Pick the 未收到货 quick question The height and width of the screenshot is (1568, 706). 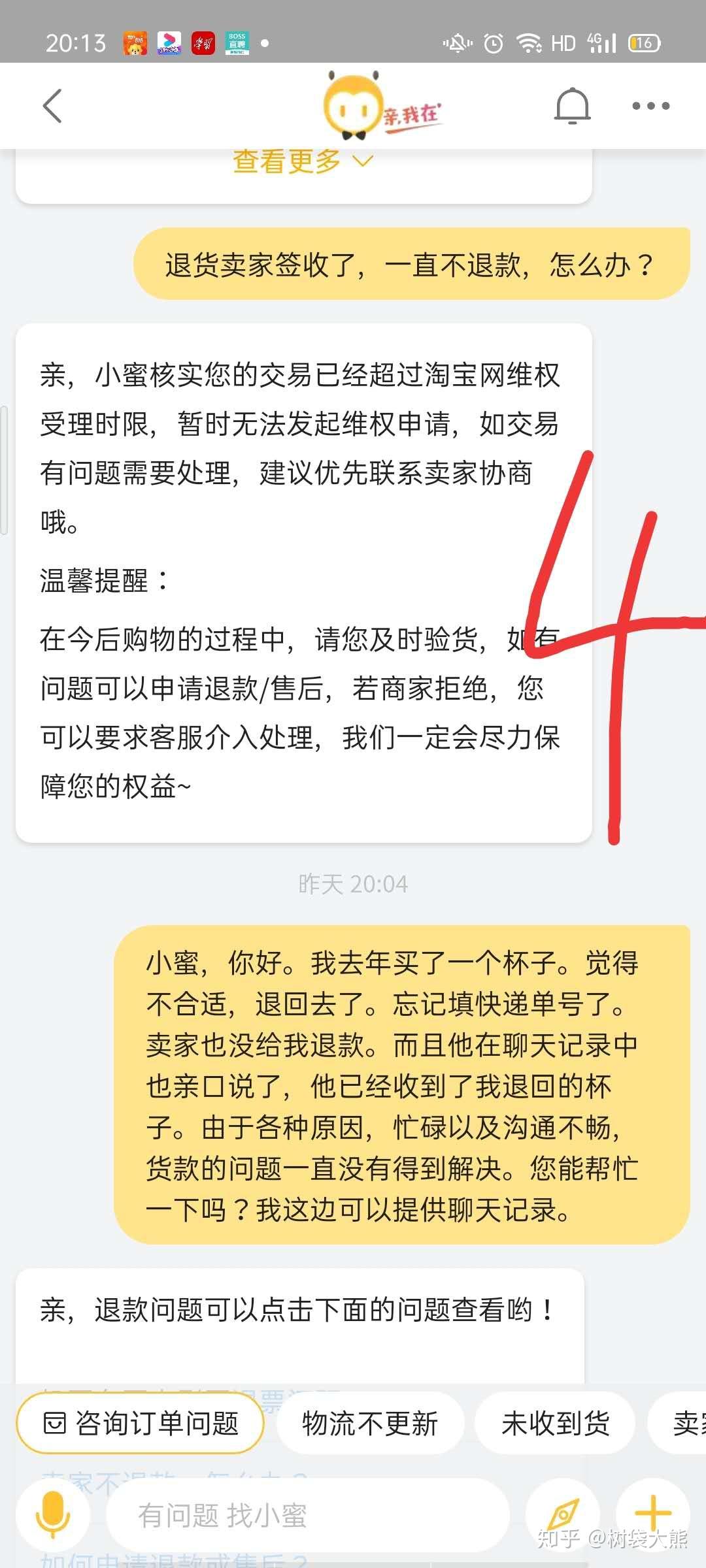tap(555, 1424)
